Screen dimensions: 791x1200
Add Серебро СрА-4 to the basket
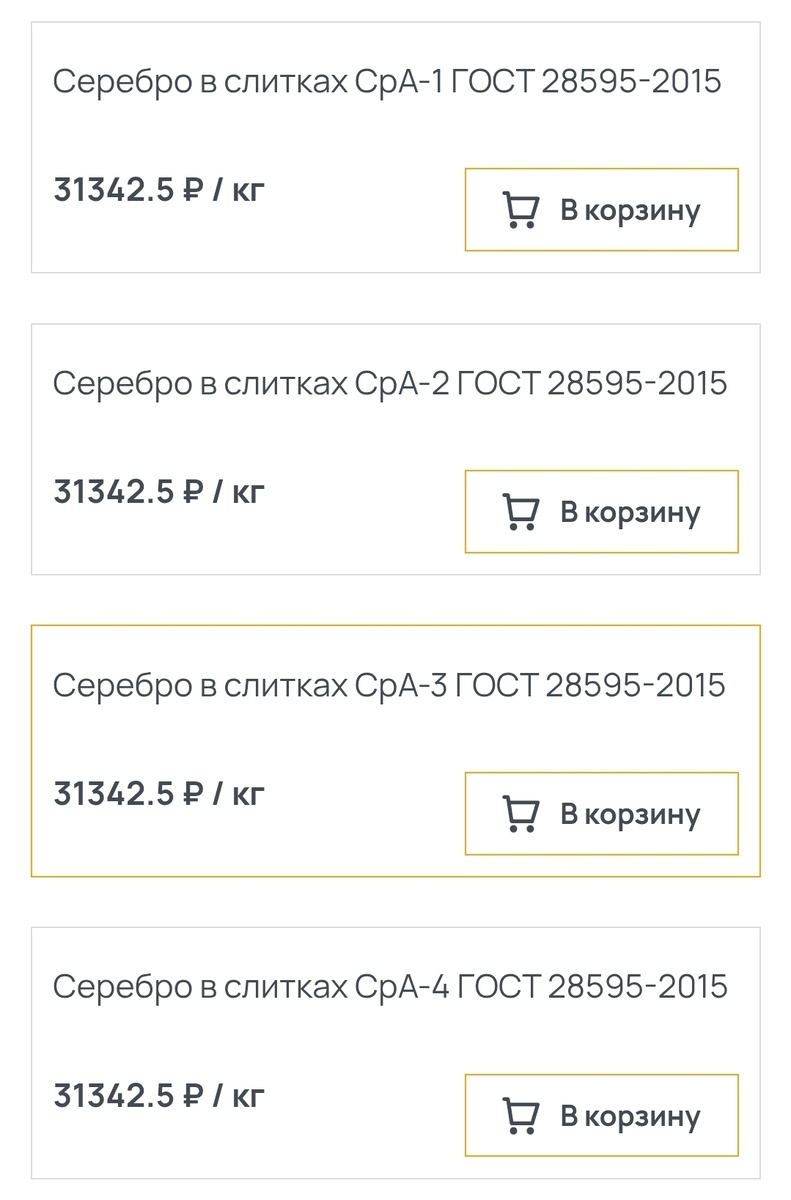(x=601, y=1114)
